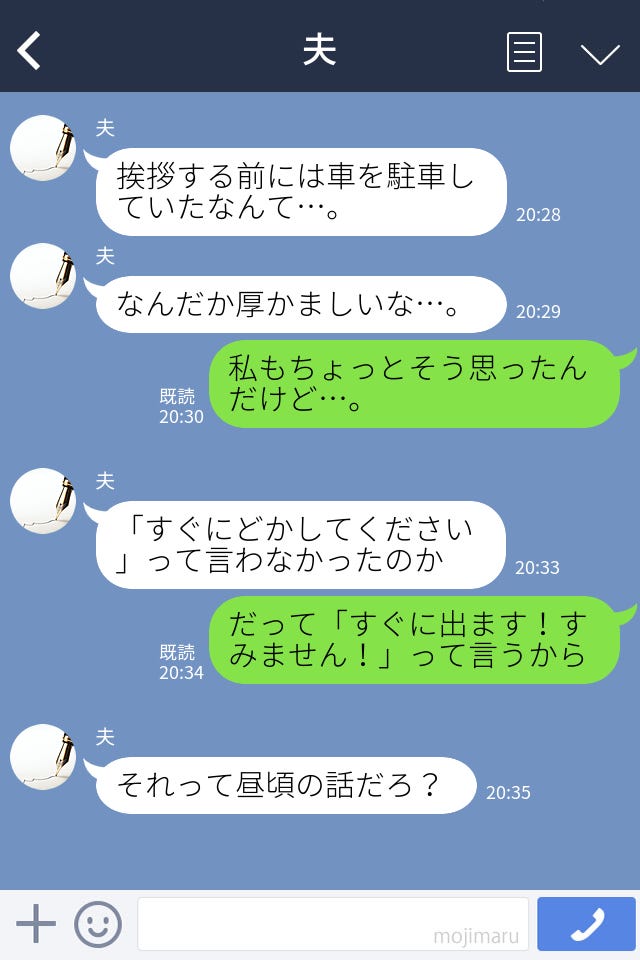Image resolution: width=640 pixels, height=960 pixels.
Task: Tap the plus icon to attach
Action: tap(36, 924)
